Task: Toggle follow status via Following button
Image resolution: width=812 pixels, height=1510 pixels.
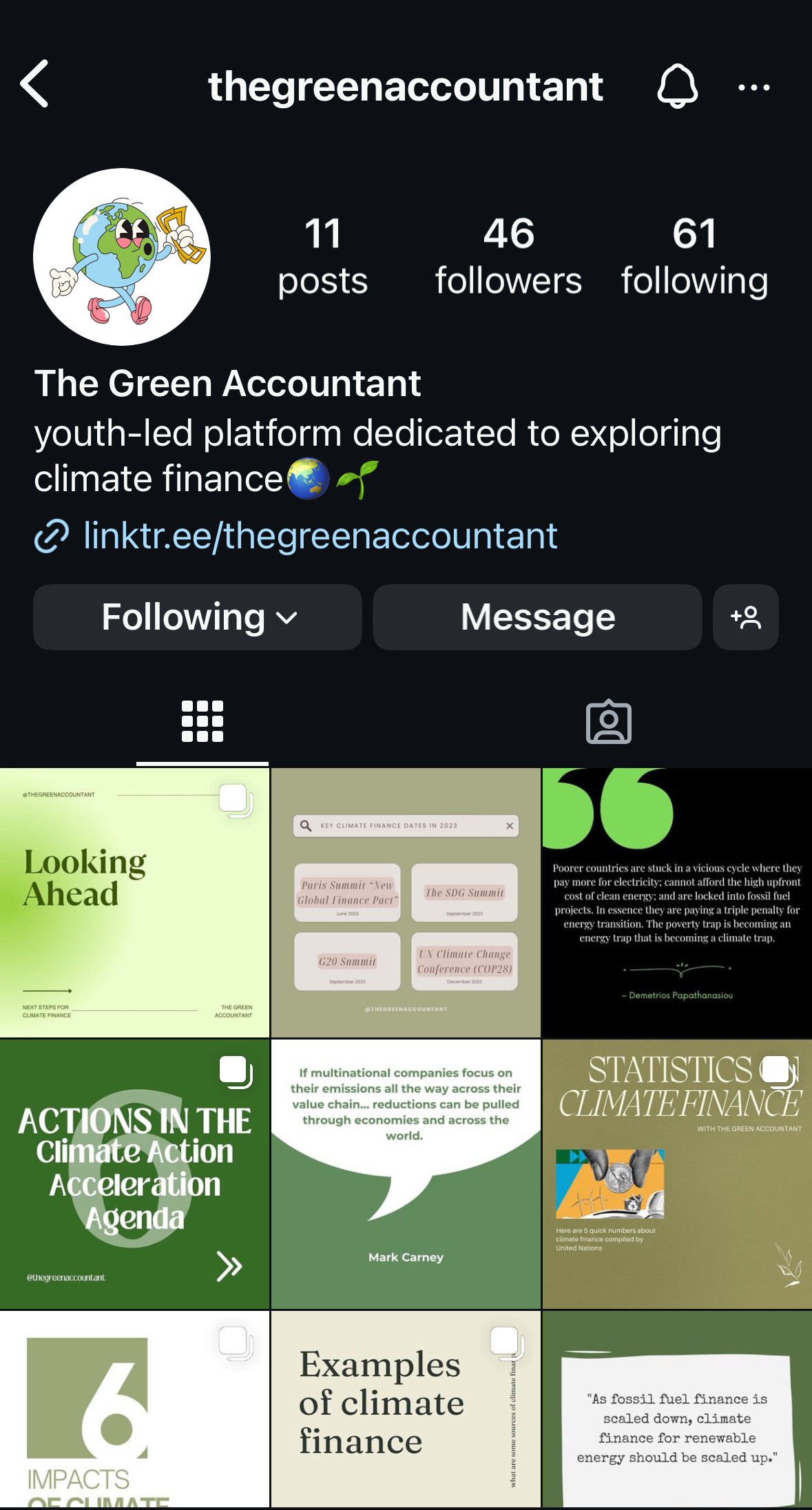Action: 197,617
